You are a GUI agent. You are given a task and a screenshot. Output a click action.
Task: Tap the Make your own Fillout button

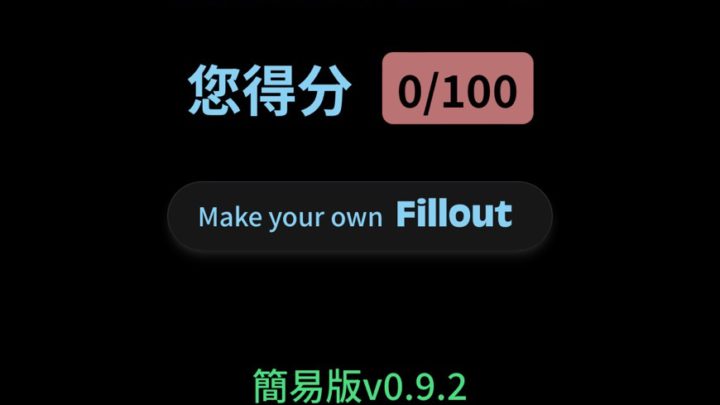(359, 216)
